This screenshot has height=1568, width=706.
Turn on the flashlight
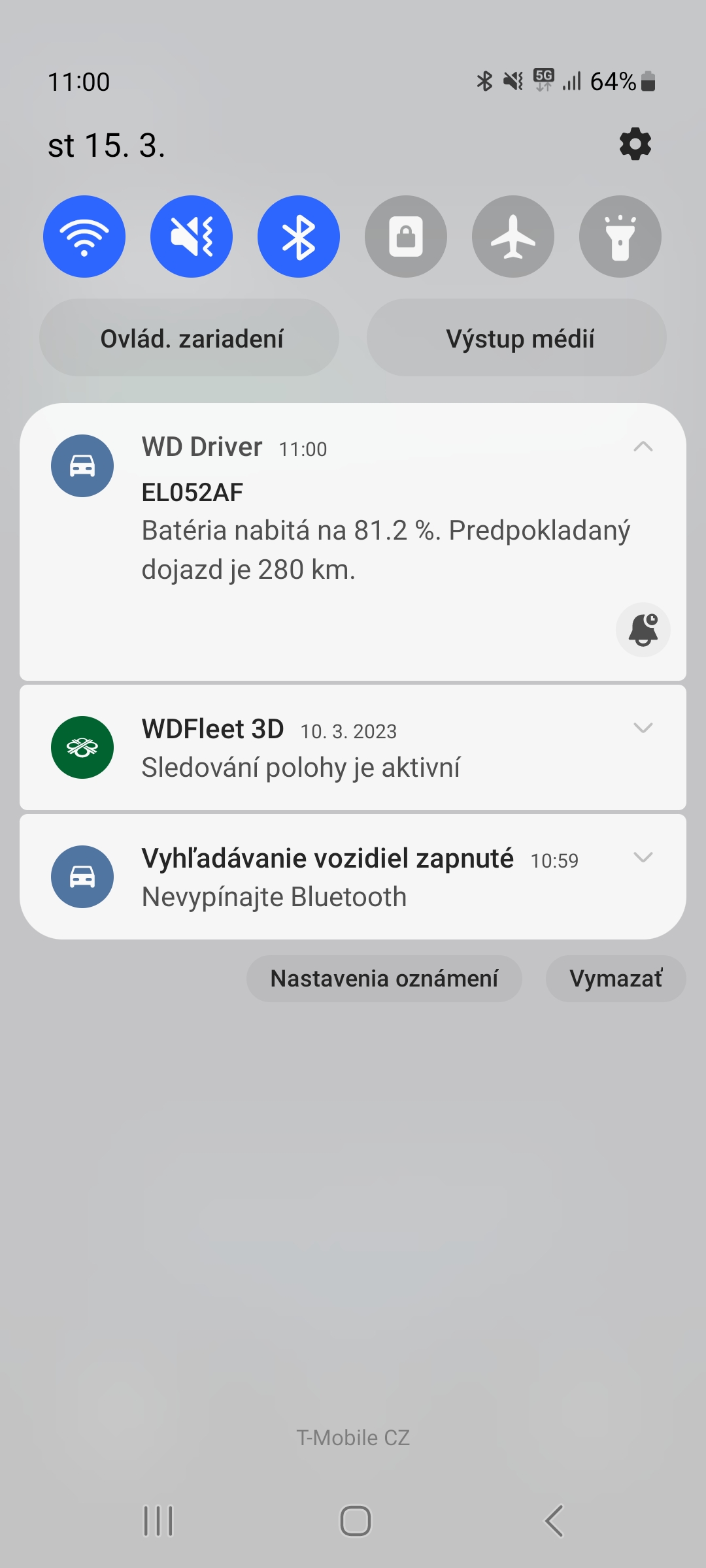(x=620, y=237)
